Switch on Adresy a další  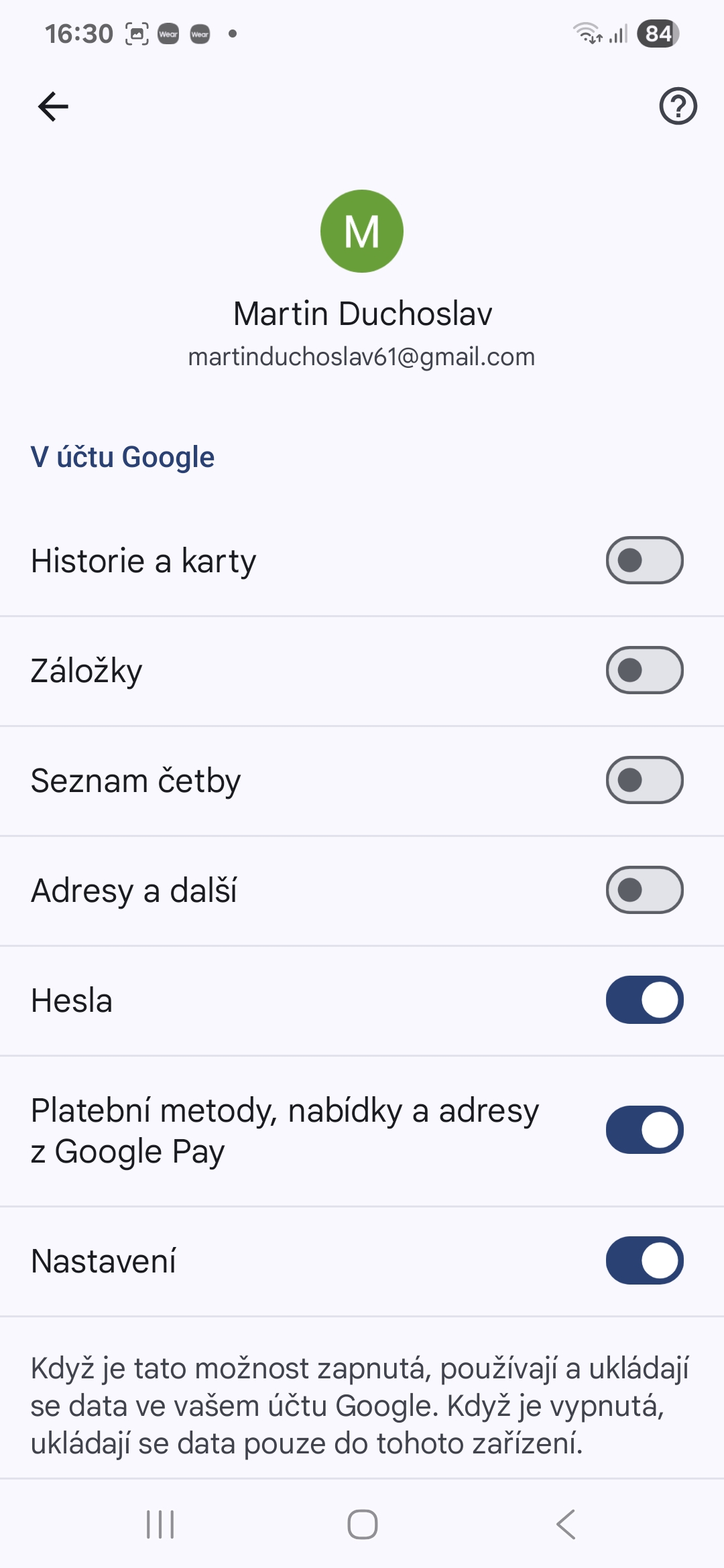[645, 890]
